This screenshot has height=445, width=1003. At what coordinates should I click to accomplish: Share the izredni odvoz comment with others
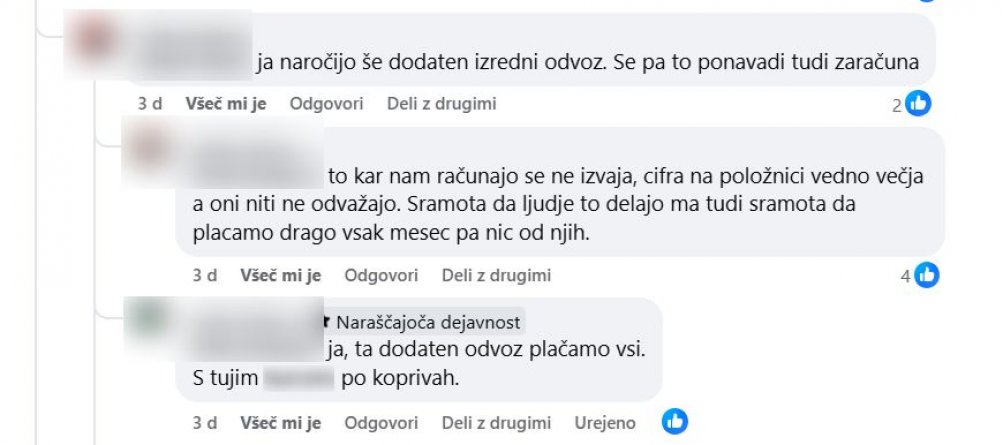click(x=441, y=104)
